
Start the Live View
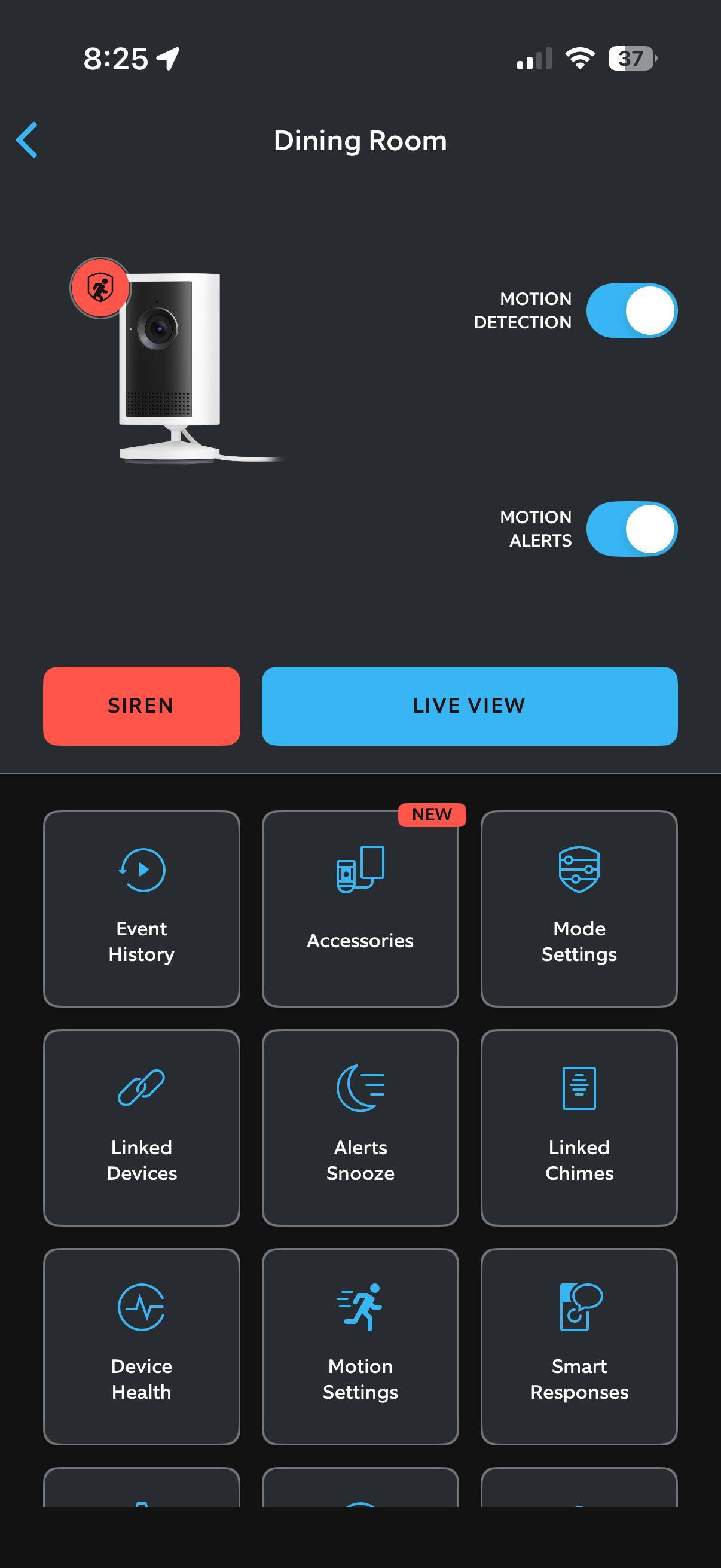click(469, 706)
